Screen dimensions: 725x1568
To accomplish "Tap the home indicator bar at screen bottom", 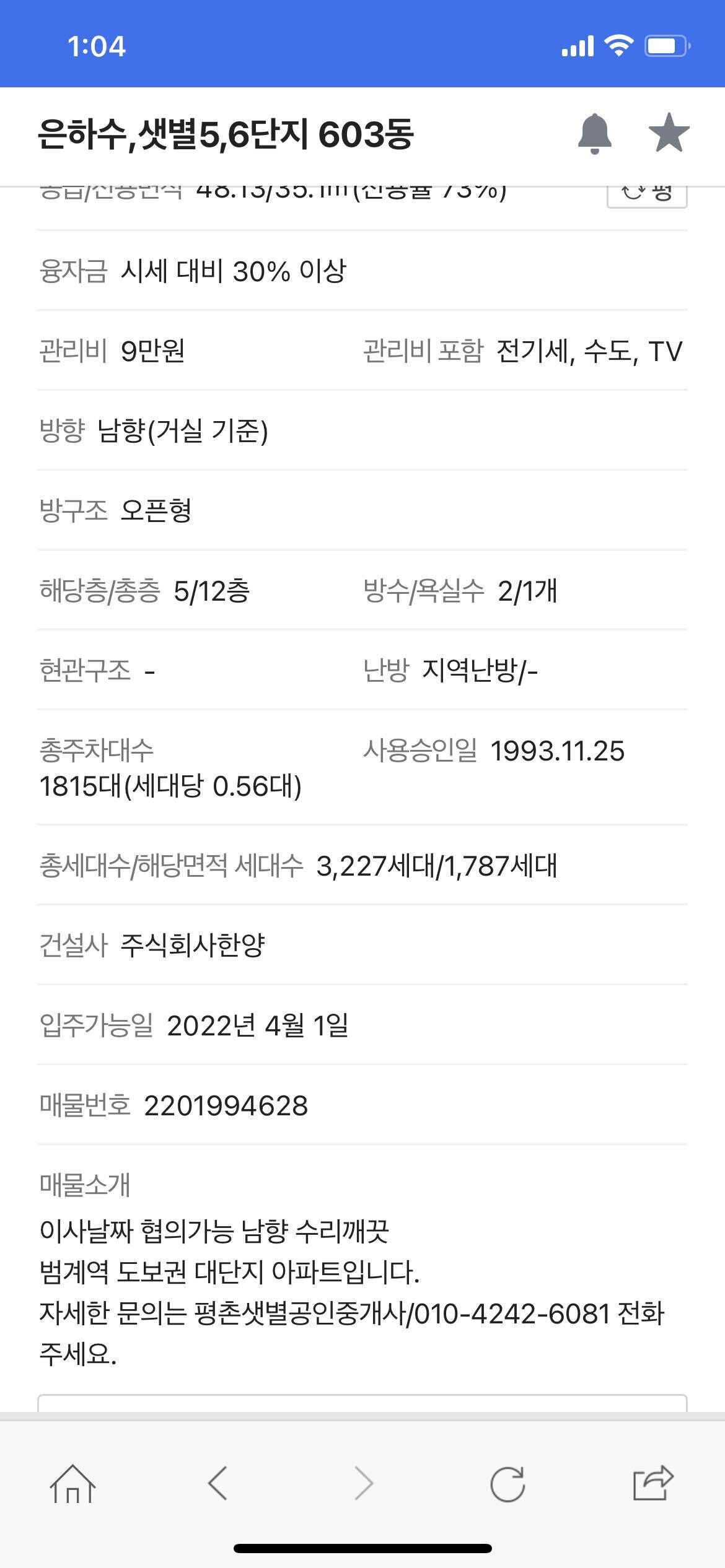I will pos(362,1547).
